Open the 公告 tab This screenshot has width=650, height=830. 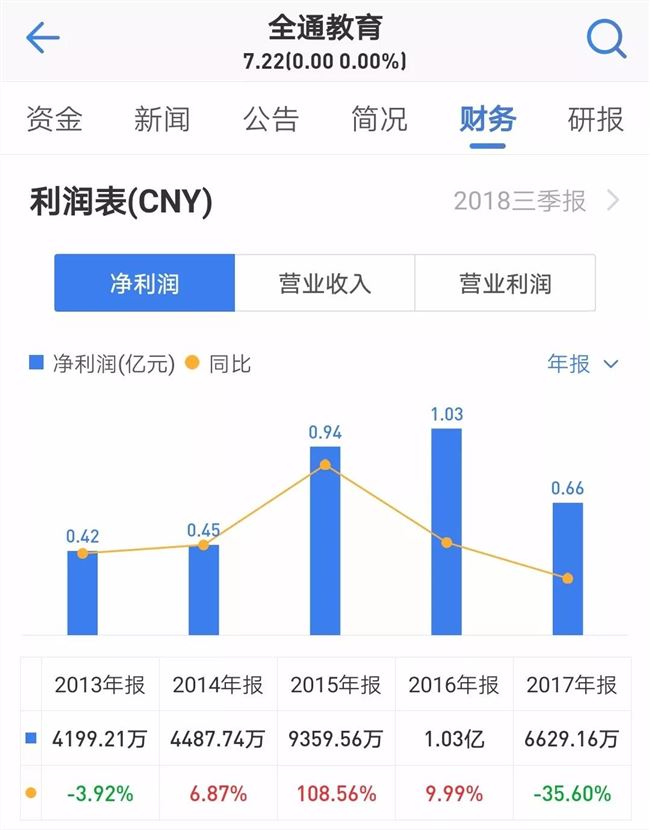pos(270,120)
